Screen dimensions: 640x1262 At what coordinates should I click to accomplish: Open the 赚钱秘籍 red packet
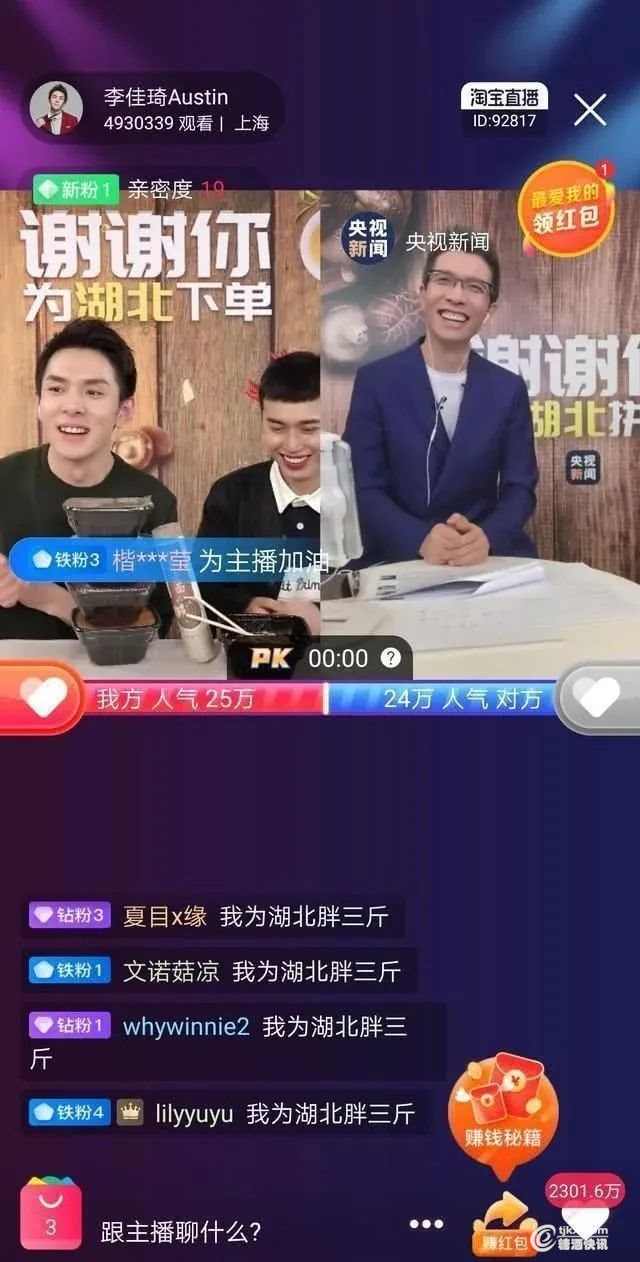click(x=502, y=1106)
